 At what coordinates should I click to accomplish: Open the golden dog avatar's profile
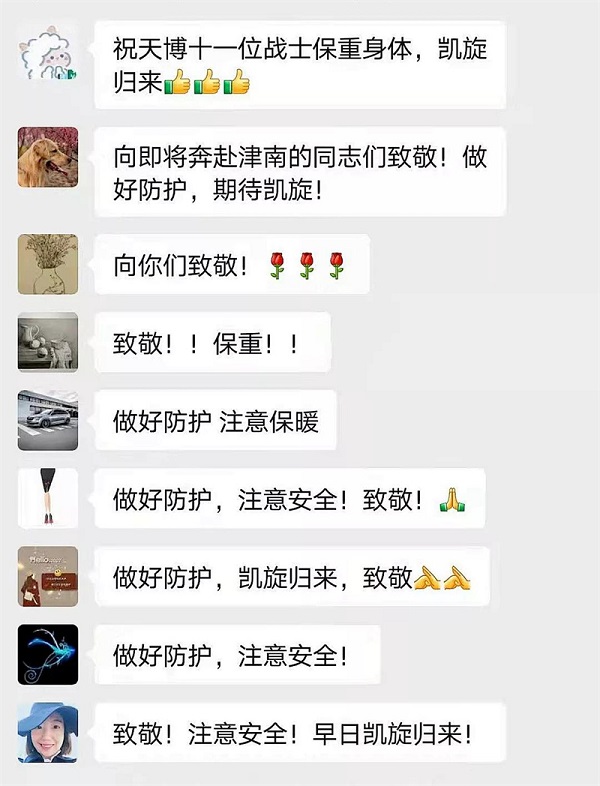(48, 158)
